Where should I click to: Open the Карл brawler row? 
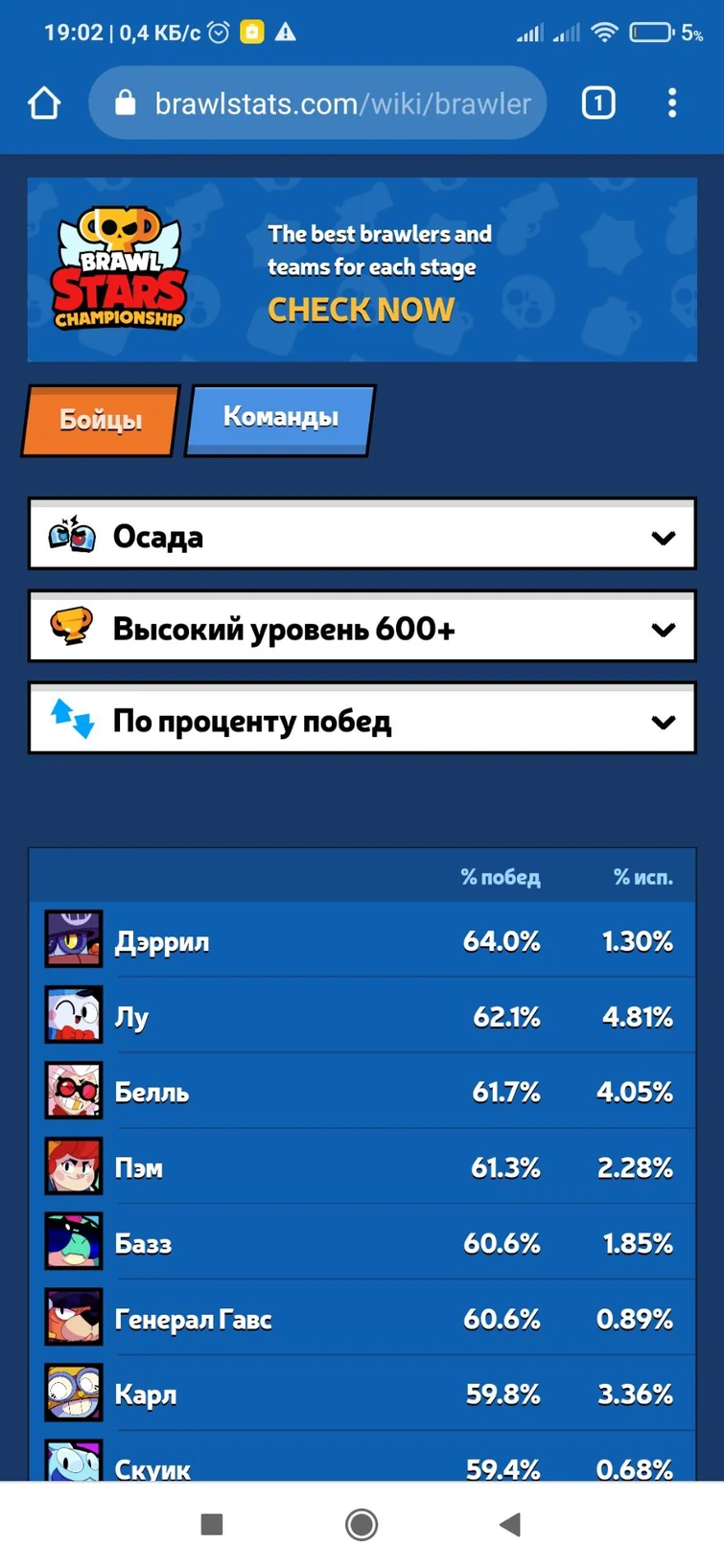362,1394
